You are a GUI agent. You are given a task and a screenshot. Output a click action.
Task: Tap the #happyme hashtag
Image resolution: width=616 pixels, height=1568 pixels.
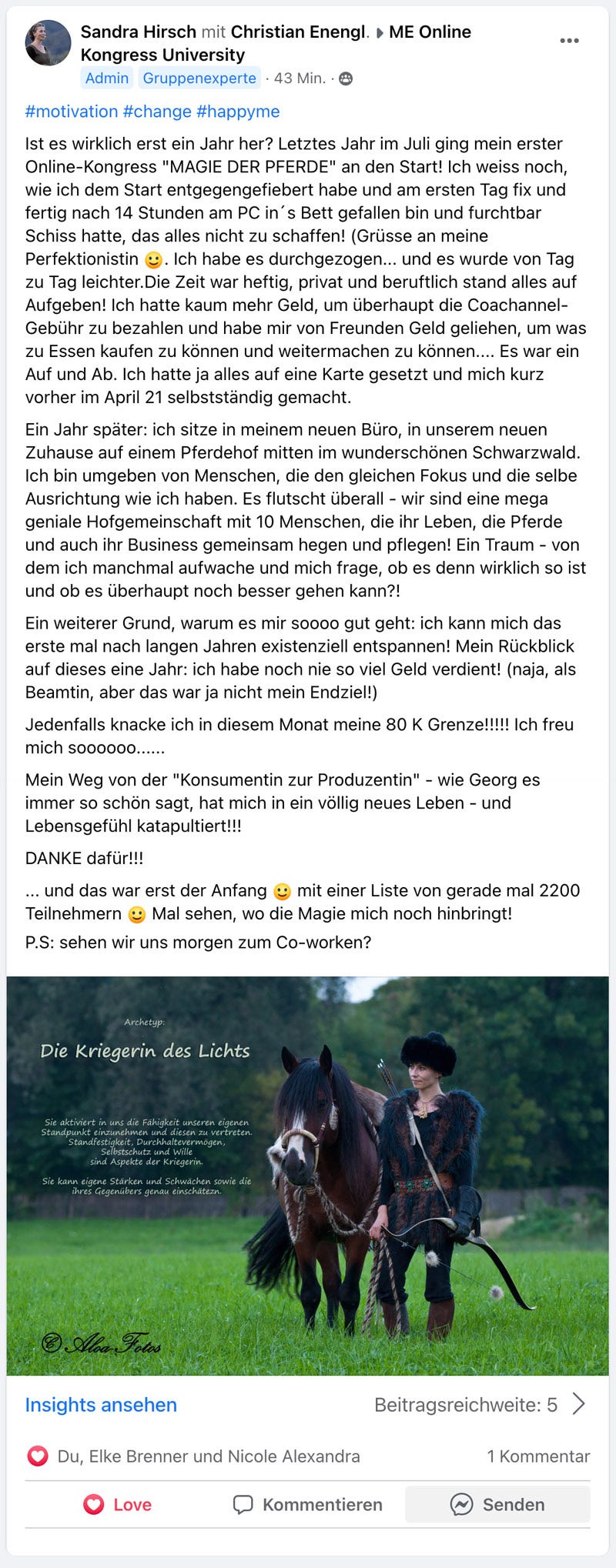click(238, 112)
